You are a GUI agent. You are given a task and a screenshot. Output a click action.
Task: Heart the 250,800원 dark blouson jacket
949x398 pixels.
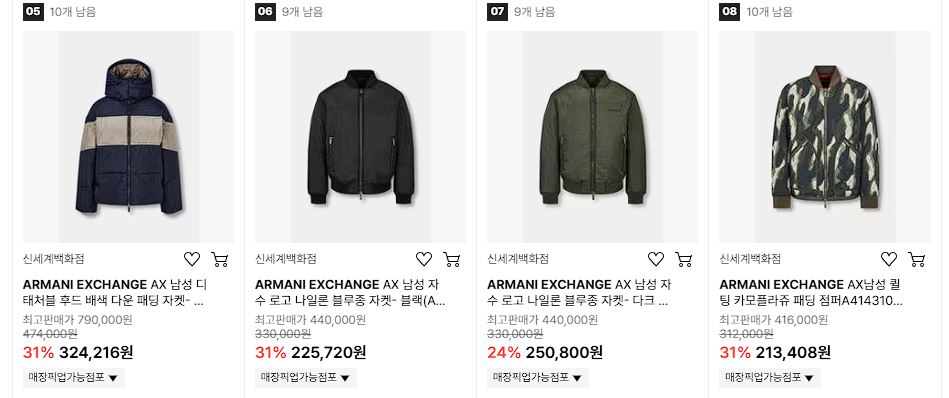(656, 259)
